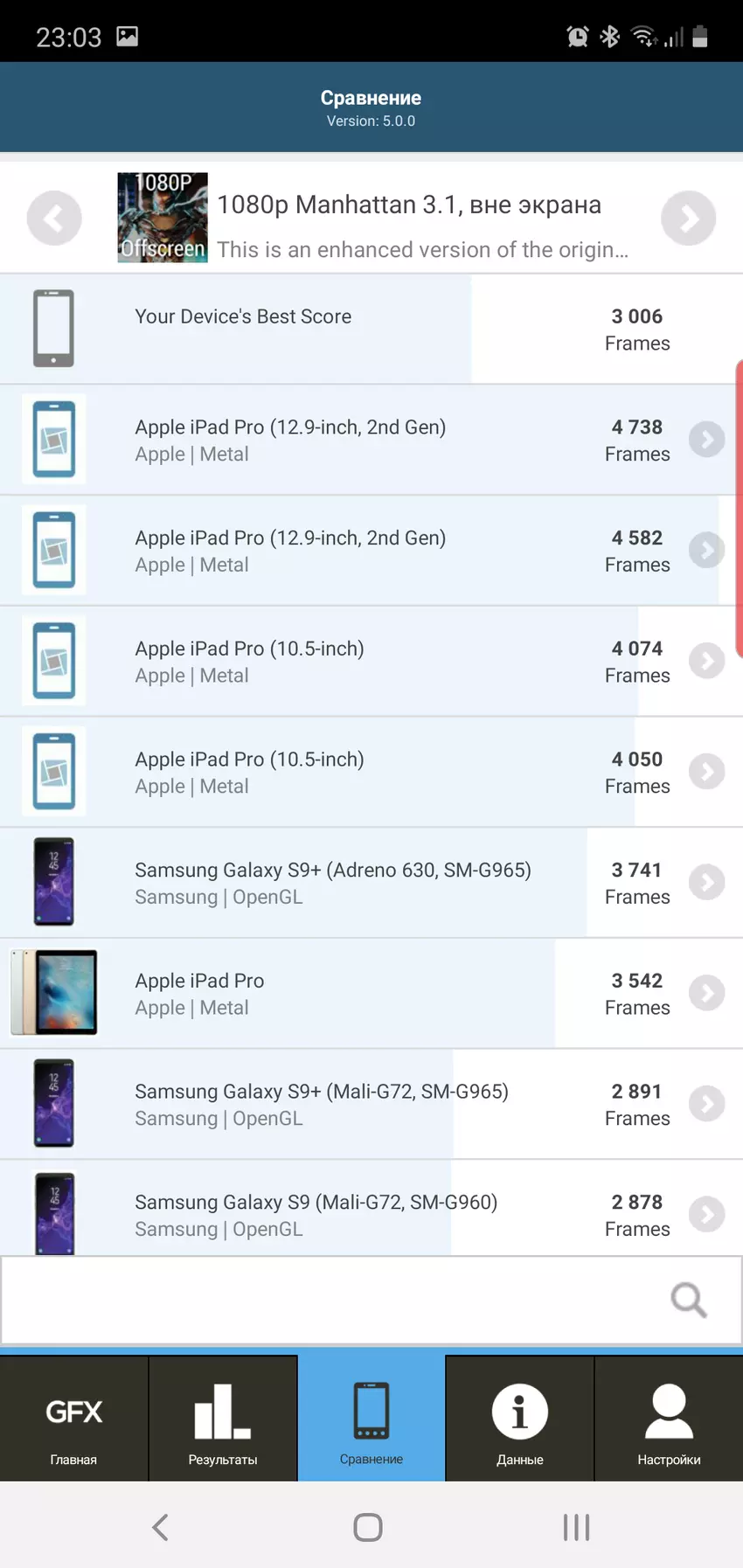Open Samsung Galaxy S9 Mali-G72 SM-G960 result
Viewport: 743px width, 1568px height.
tap(705, 1215)
